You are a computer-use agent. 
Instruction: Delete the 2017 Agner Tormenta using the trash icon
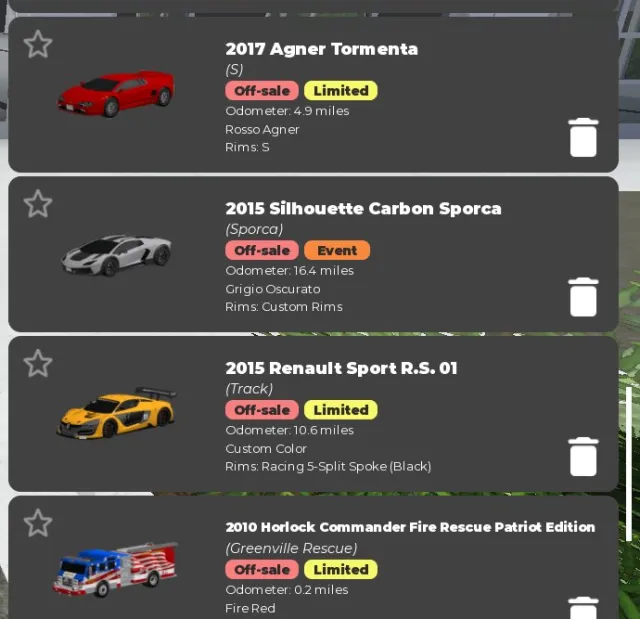tap(583, 138)
